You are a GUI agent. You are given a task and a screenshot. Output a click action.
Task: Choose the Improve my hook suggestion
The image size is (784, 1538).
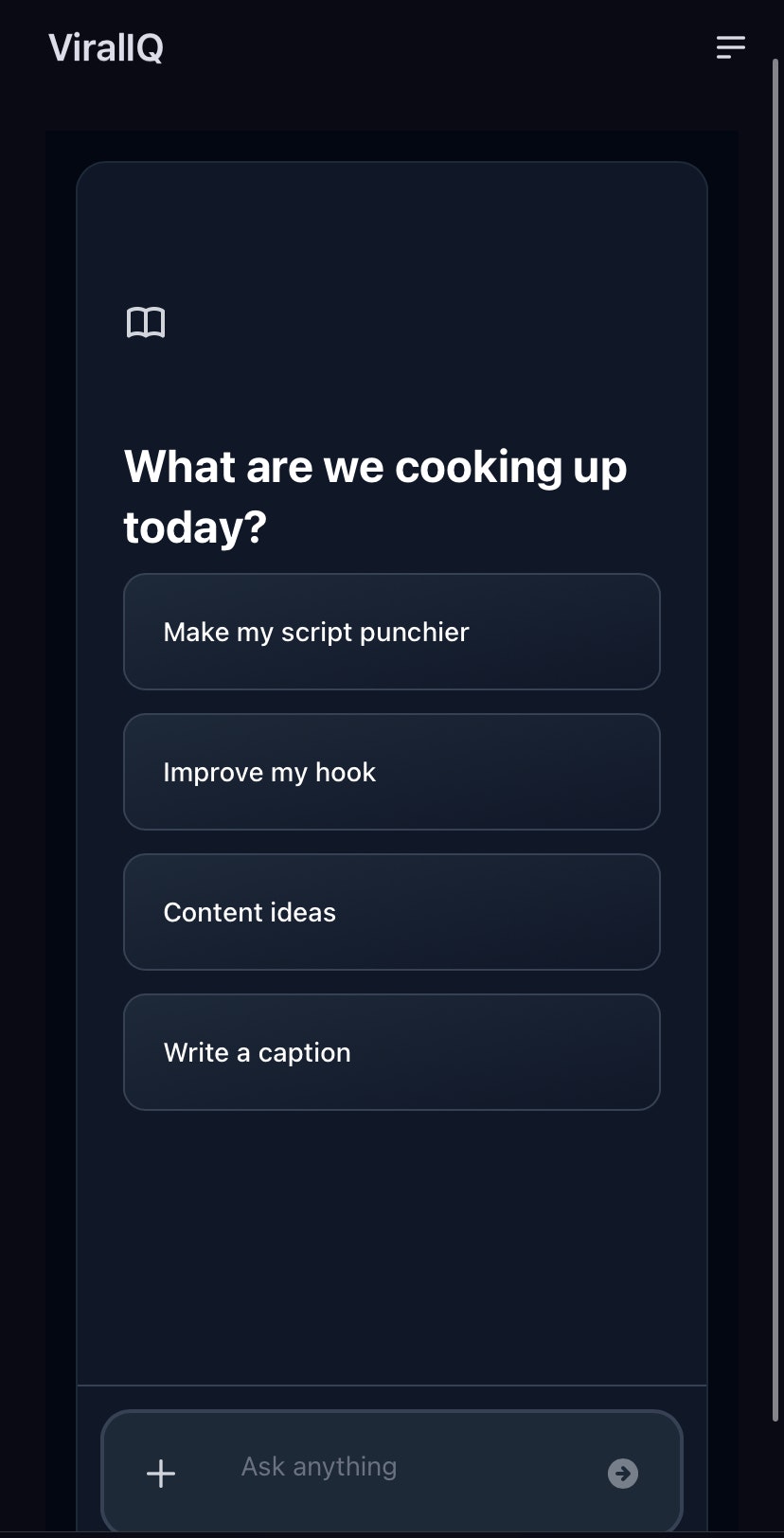(391, 772)
